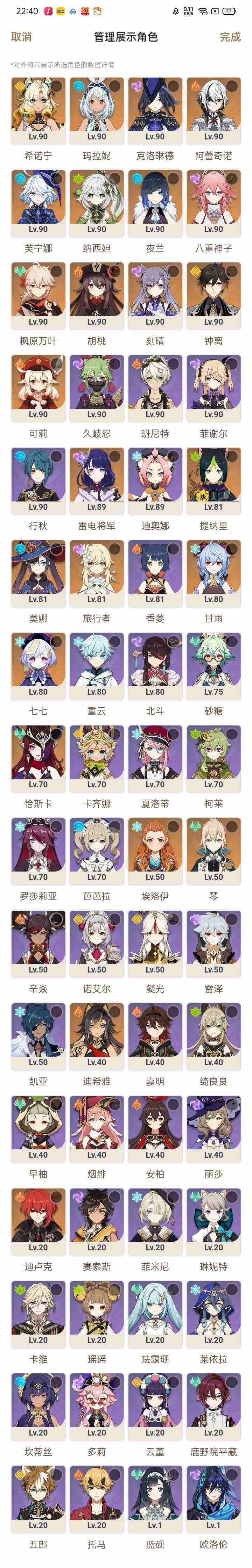Select the character 希诺宁
Image resolution: width=252 pixels, height=1568 pixels.
click(x=38, y=110)
